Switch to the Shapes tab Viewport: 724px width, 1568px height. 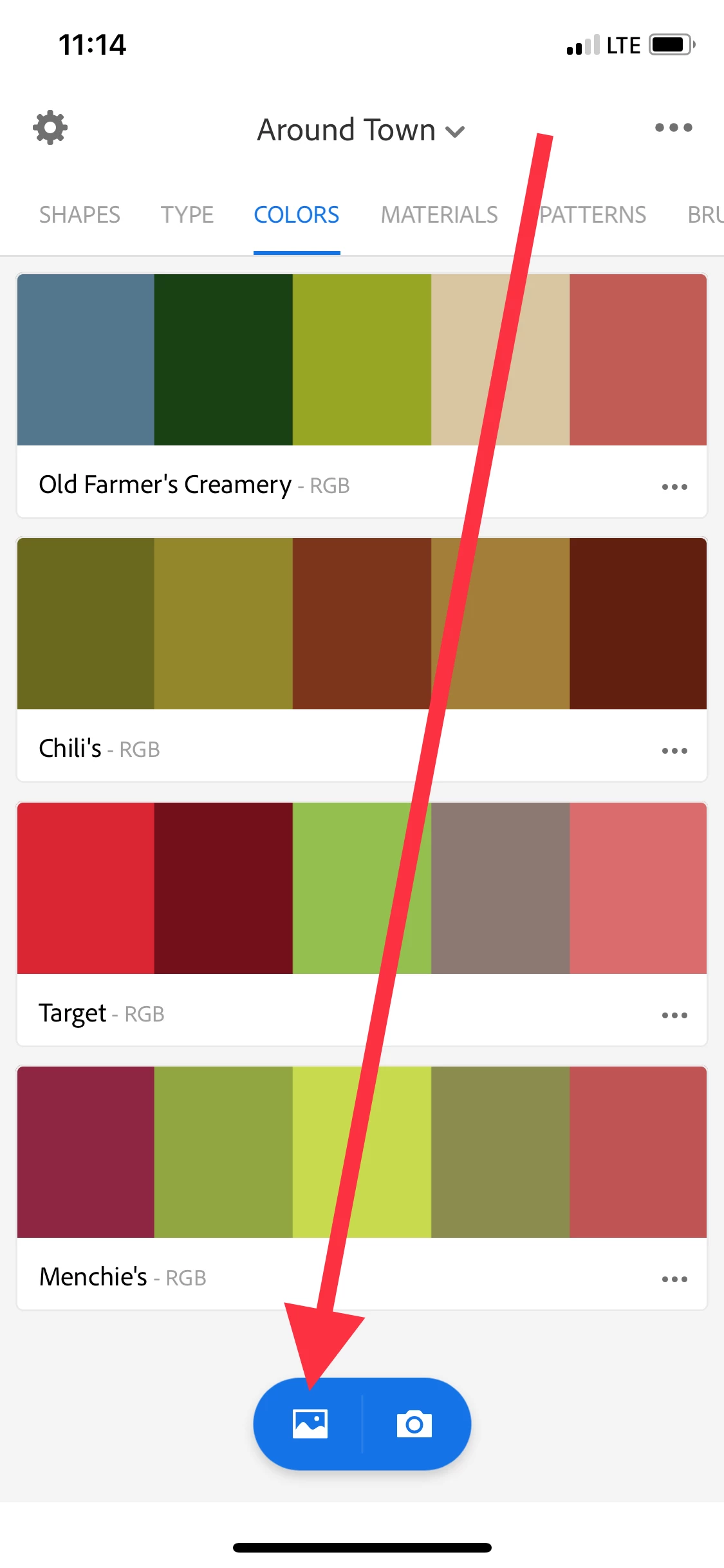80,215
